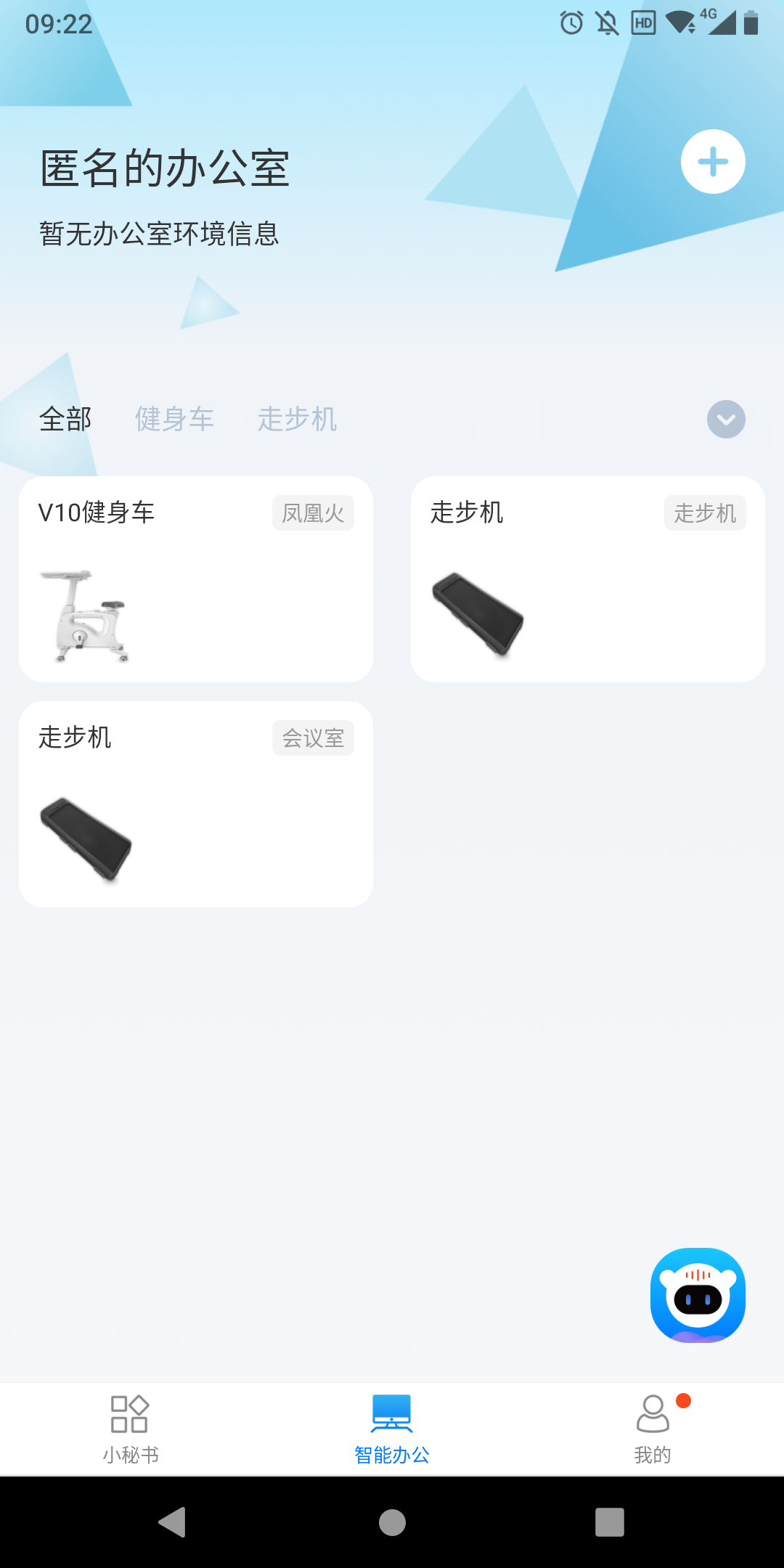Open the V10健身车 device card
Image resolution: width=784 pixels, height=1568 pixels.
196,579
